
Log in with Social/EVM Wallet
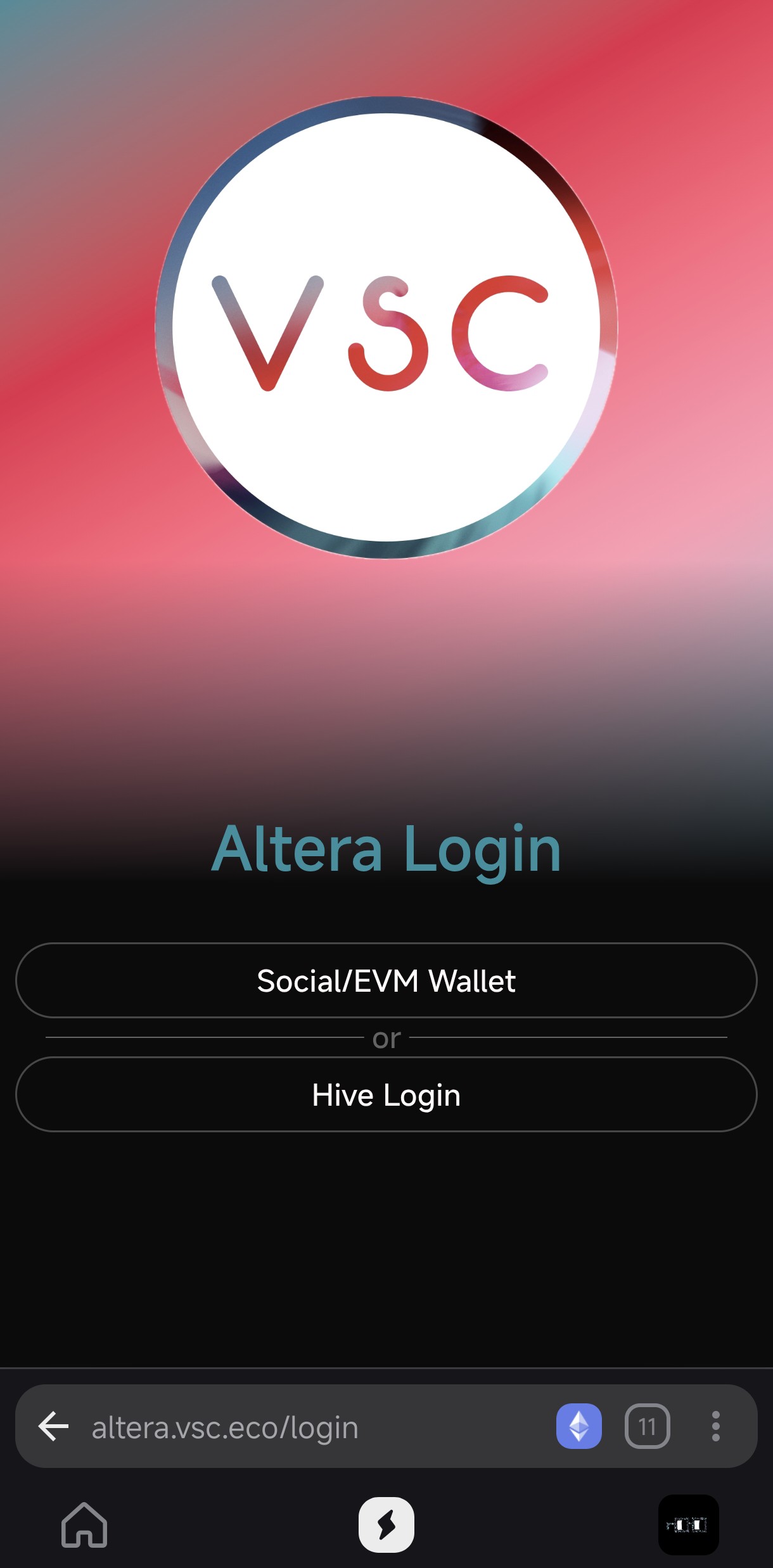point(386,980)
